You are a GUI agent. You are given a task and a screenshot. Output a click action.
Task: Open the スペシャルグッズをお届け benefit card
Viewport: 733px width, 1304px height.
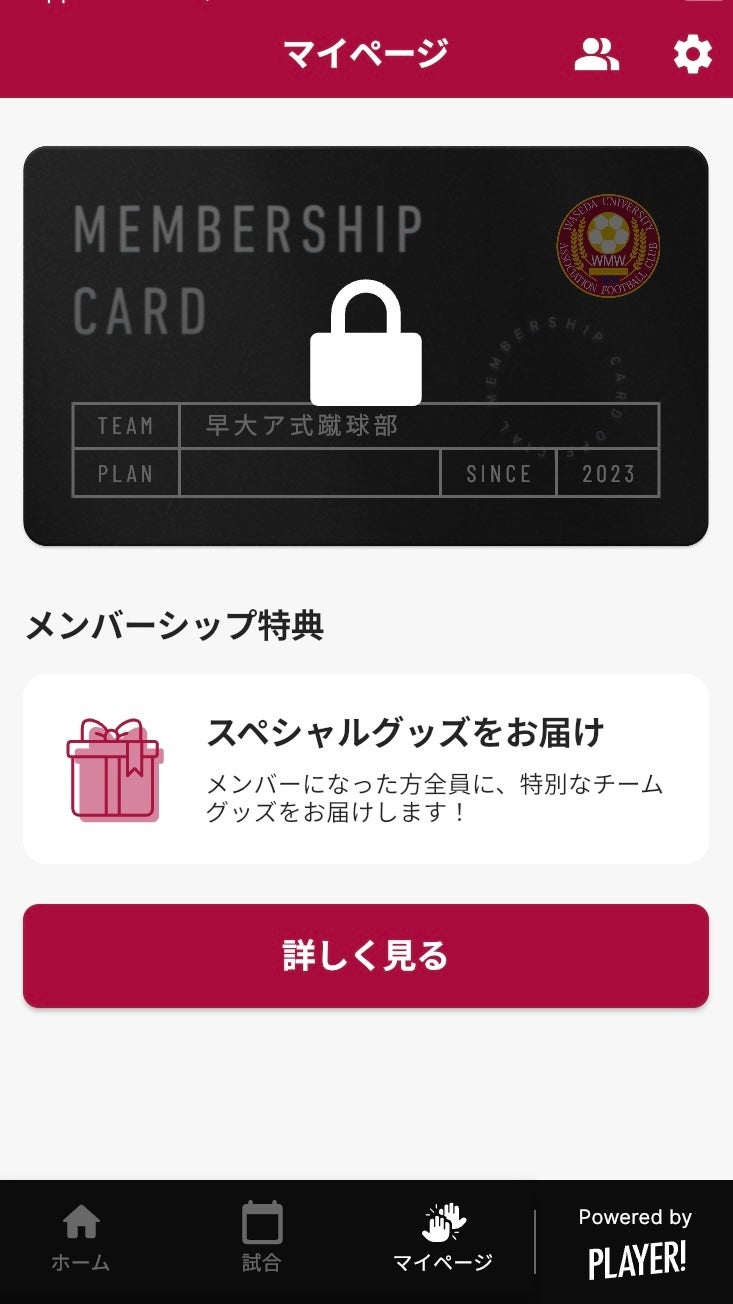tap(366, 768)
